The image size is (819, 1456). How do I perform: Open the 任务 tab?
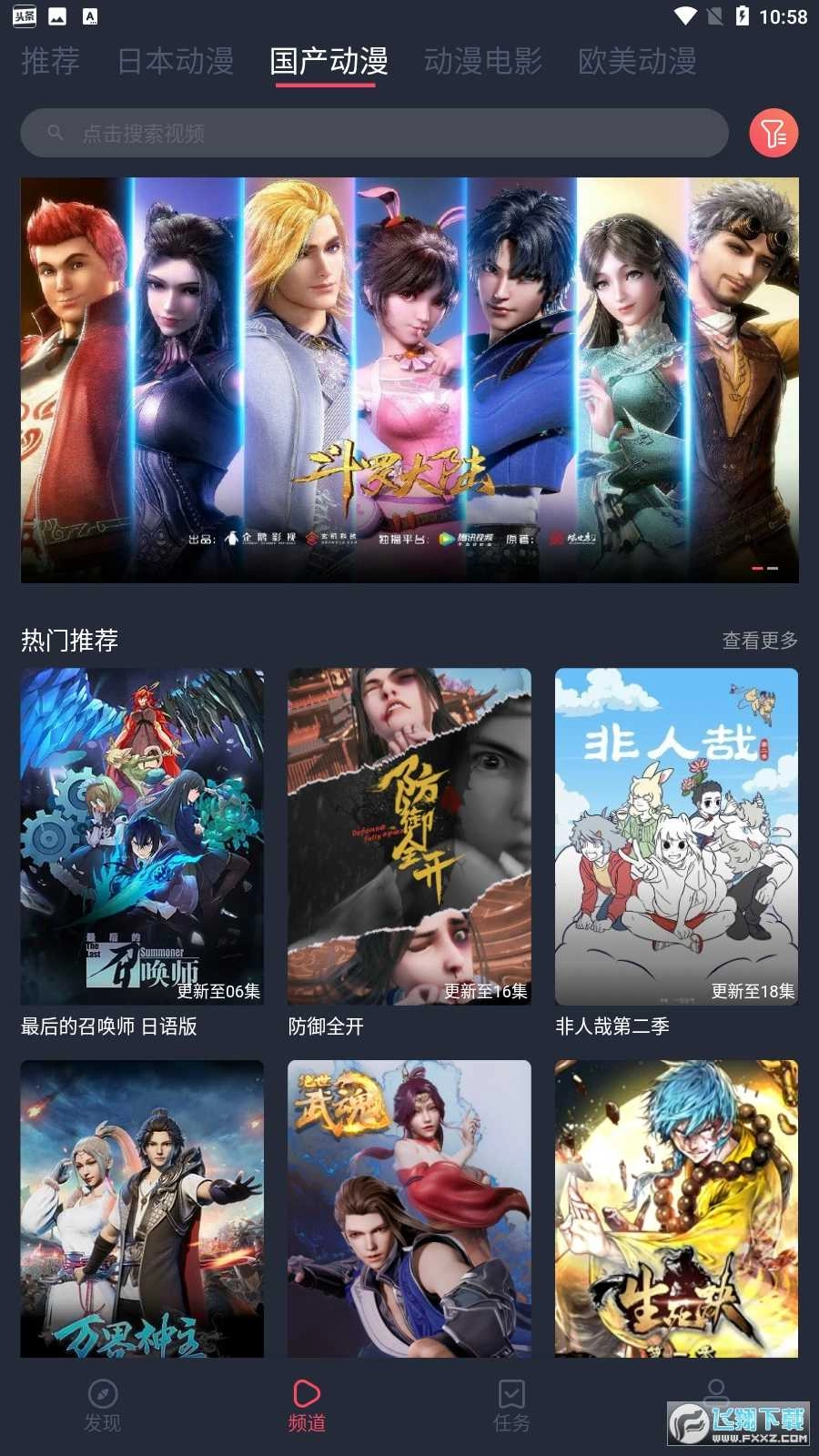click(511, 1405)
